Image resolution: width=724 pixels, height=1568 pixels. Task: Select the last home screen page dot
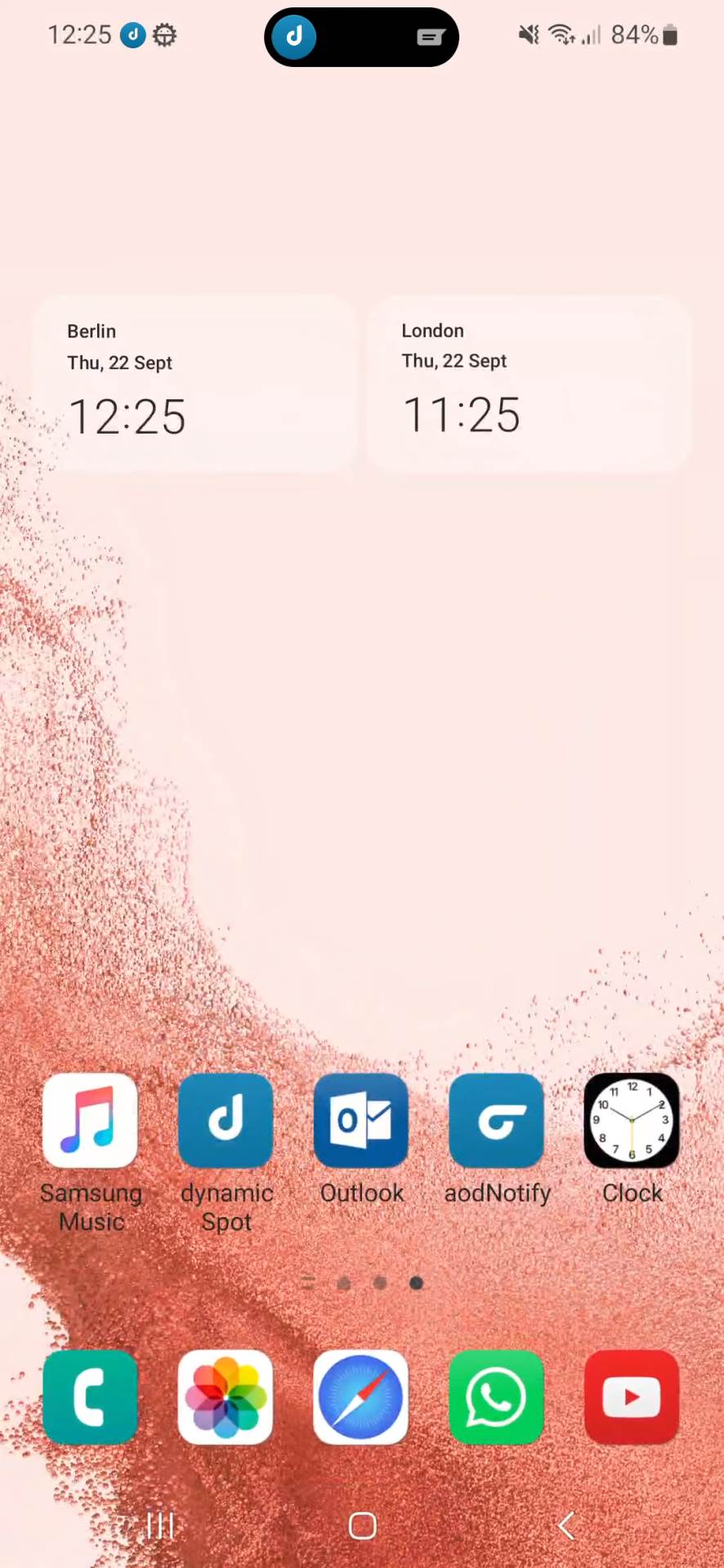tap(416, 1283)
